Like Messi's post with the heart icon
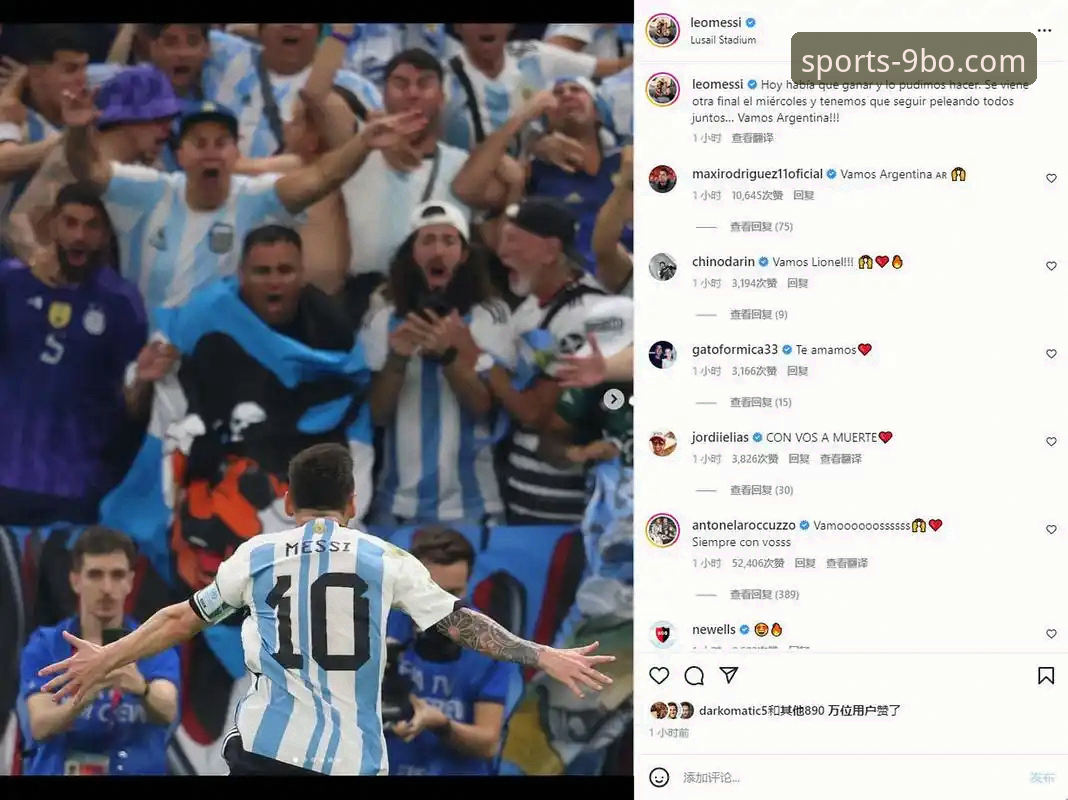 pyautogui.click(x=659, y=676)
